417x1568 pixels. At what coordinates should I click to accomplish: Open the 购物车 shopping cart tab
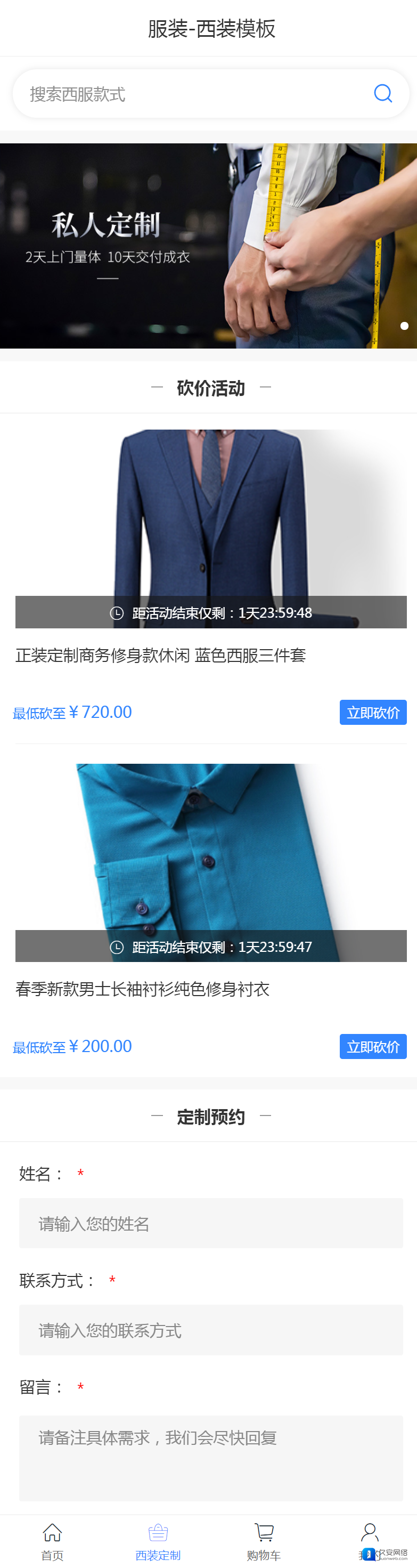pyautogui.click(x=263, y=1541)
